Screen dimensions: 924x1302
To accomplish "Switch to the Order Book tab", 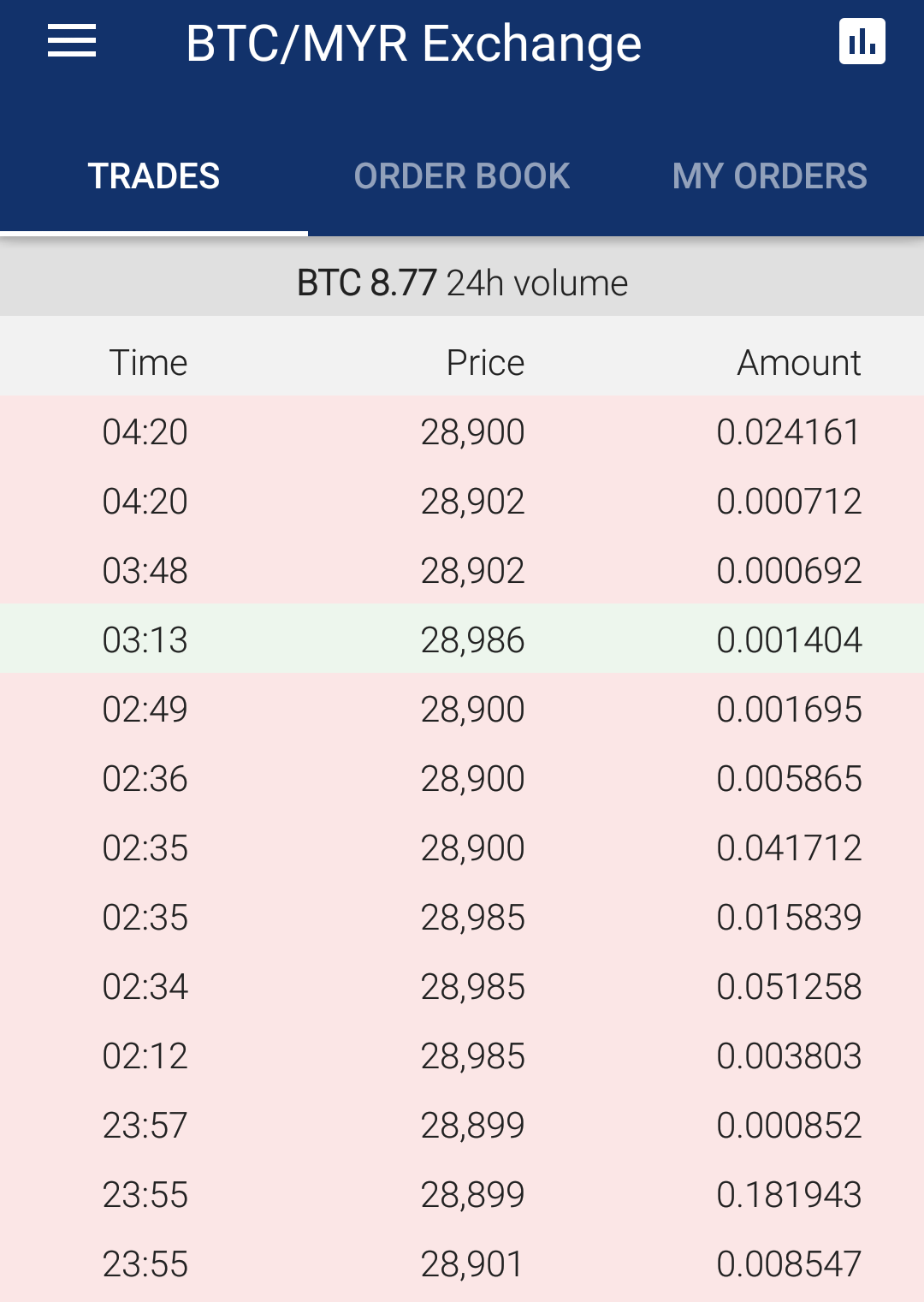I will point(462,176).
